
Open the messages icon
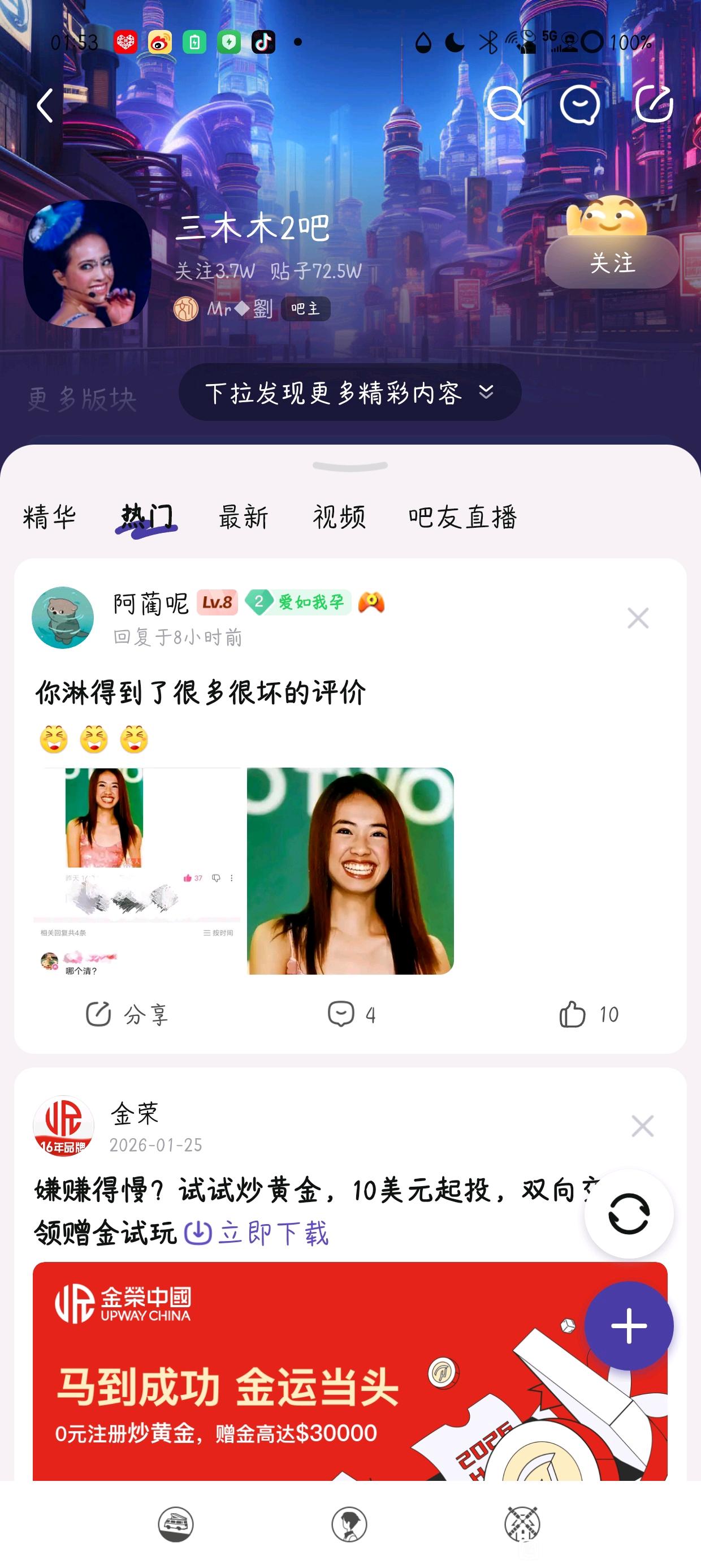tap(579, 105)
